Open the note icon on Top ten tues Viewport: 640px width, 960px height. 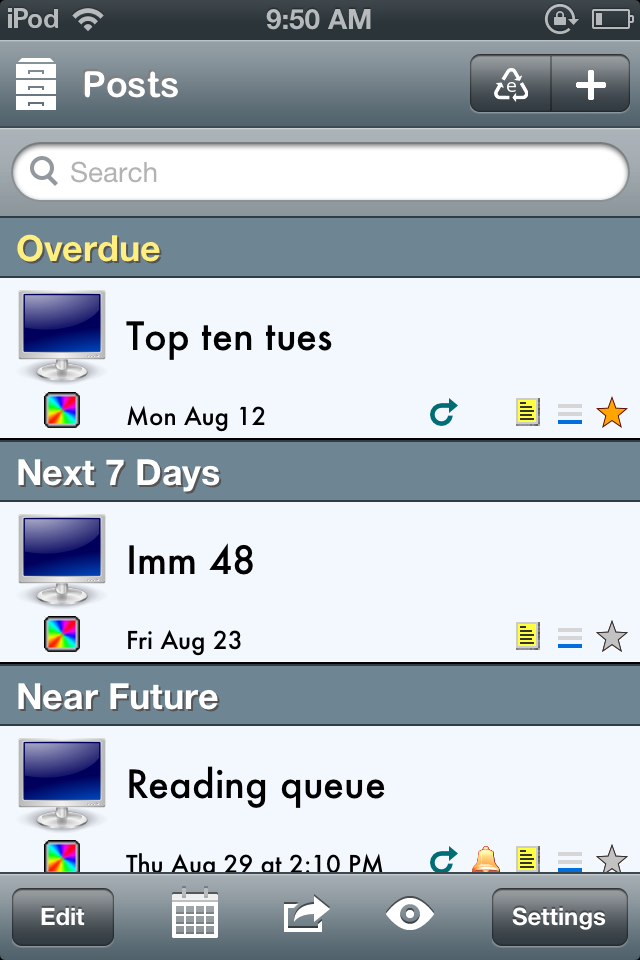click(528, 413)
